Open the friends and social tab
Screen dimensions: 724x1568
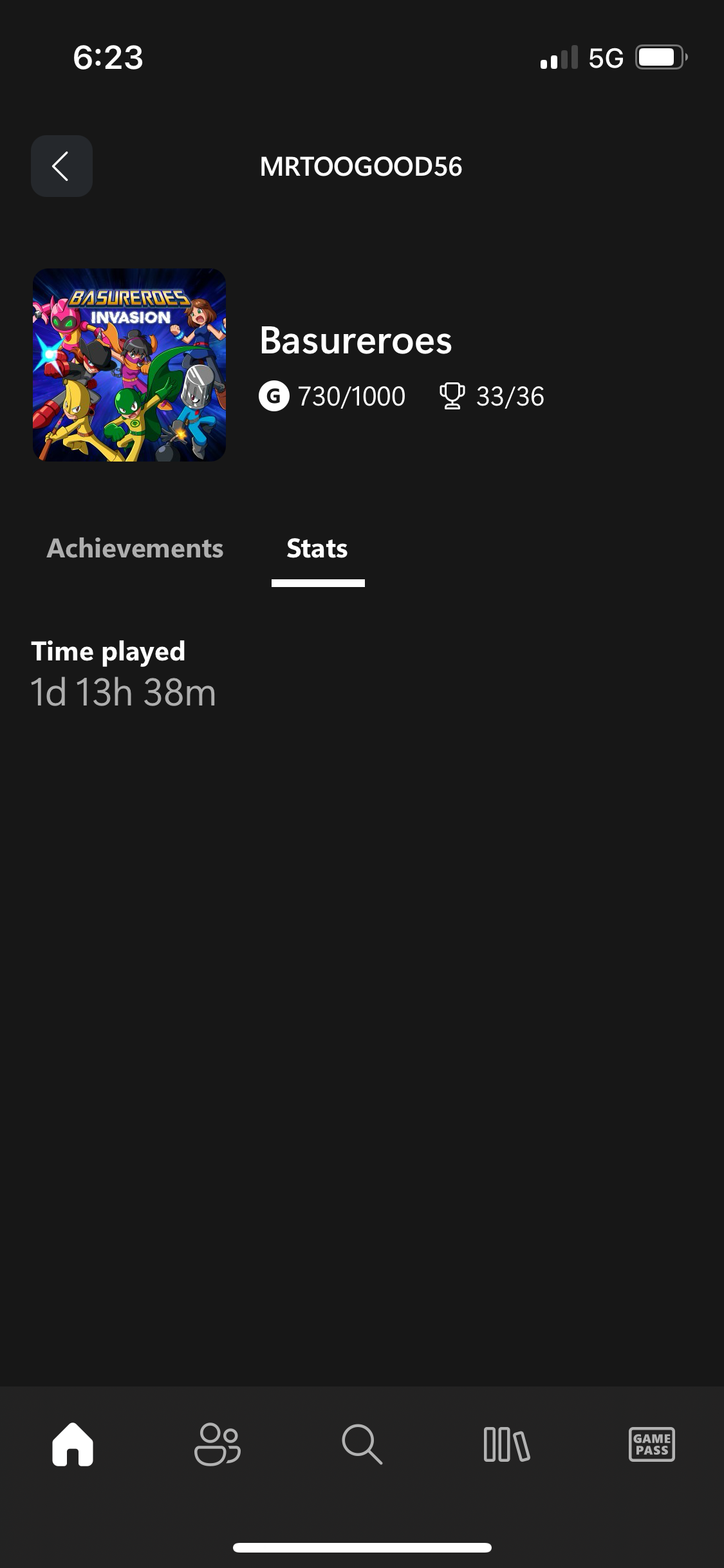218,1444
